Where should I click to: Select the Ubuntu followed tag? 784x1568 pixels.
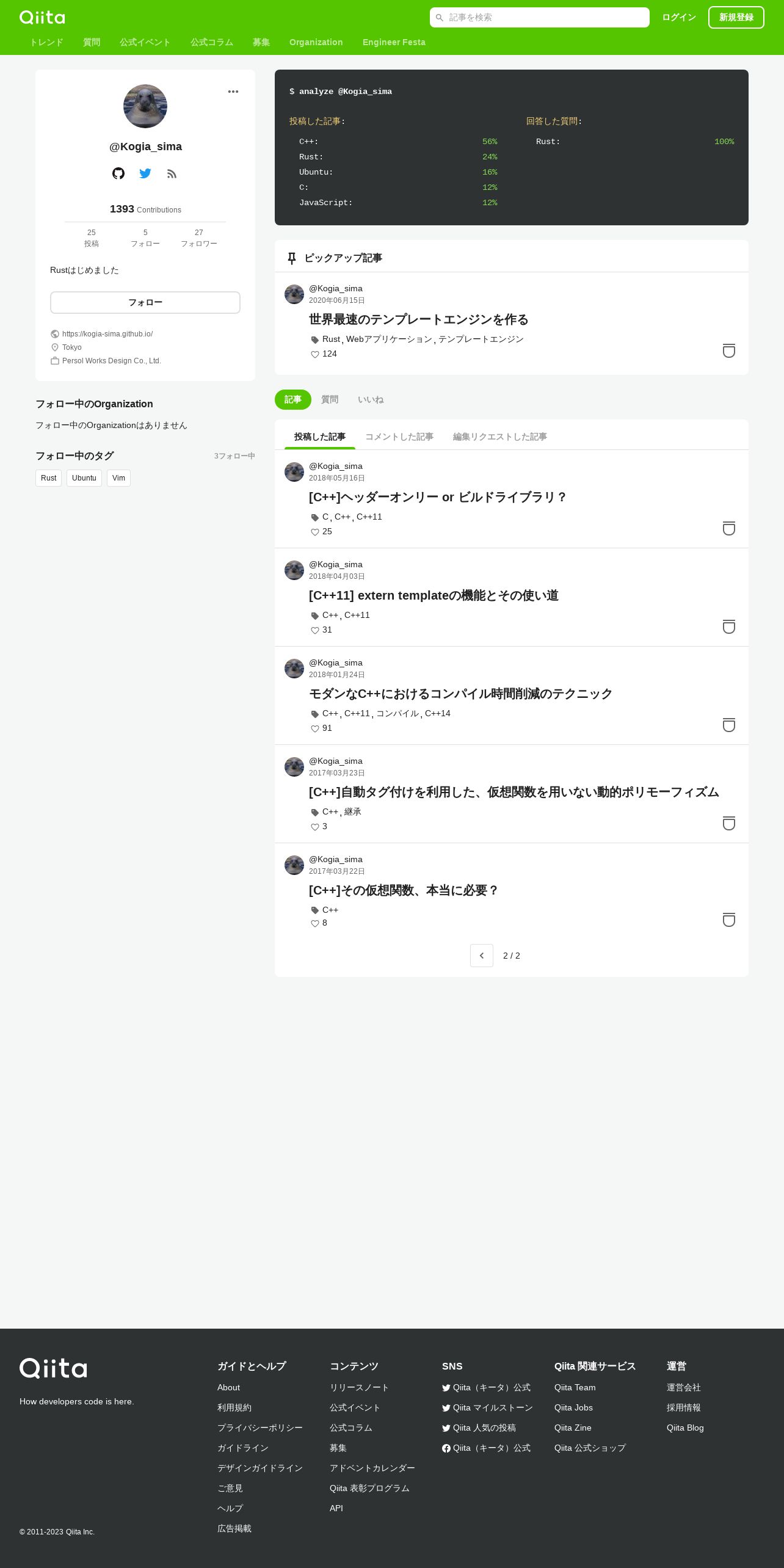click(84, 478)
